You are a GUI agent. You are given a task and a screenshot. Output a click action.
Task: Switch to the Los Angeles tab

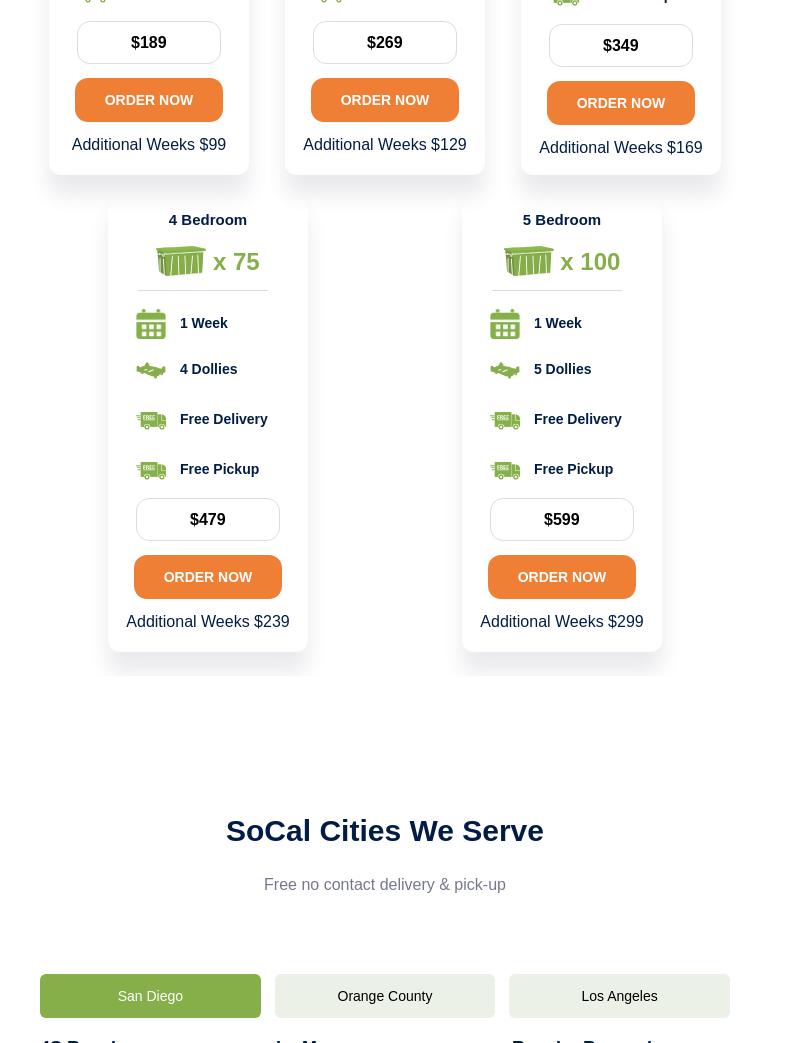click(x=619, y=996)
